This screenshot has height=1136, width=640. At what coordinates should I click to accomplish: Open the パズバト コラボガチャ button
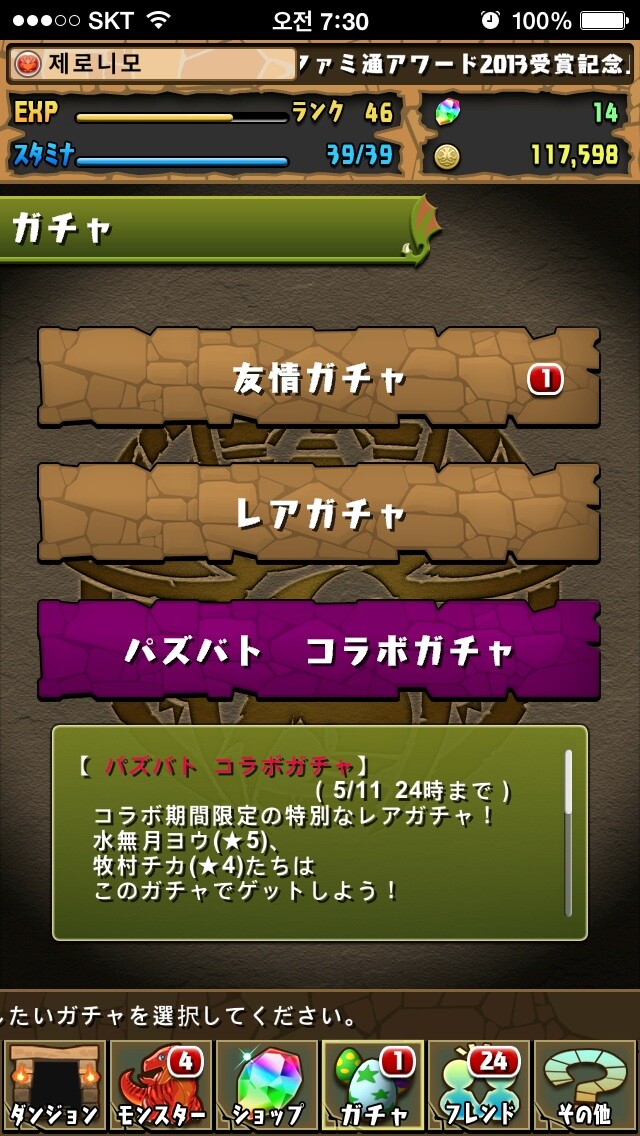pyautogui.click(x=319, y=650)
